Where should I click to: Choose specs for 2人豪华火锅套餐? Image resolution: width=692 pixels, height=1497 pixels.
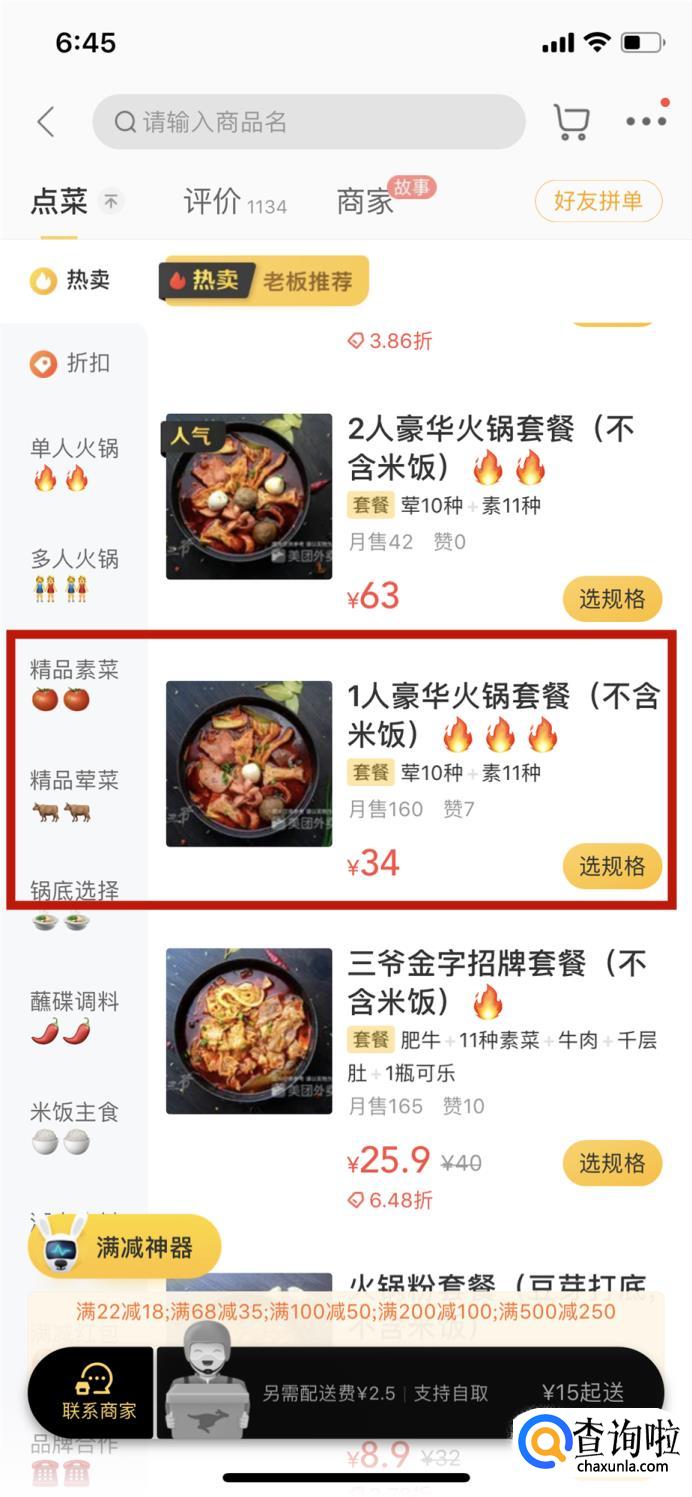coord(612,599)
